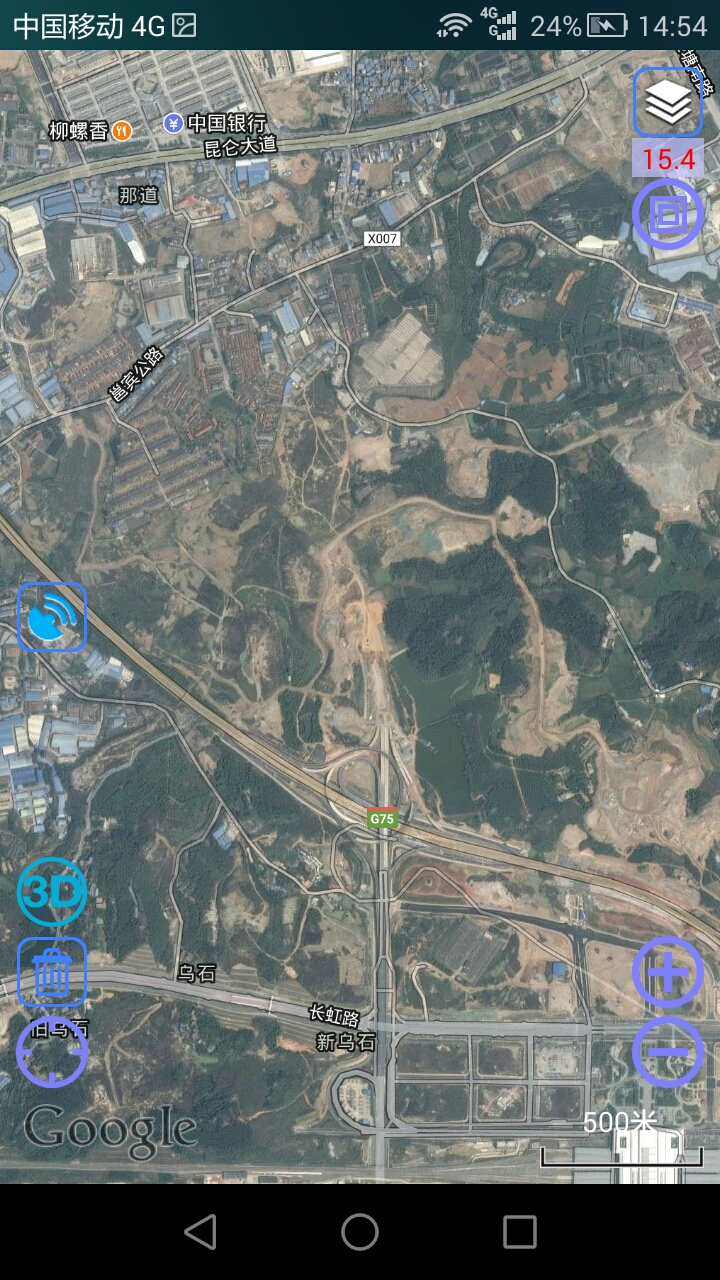Zoom in with the plus button
Viewport: 720px width, 1280px height.
tap(668, 972)
